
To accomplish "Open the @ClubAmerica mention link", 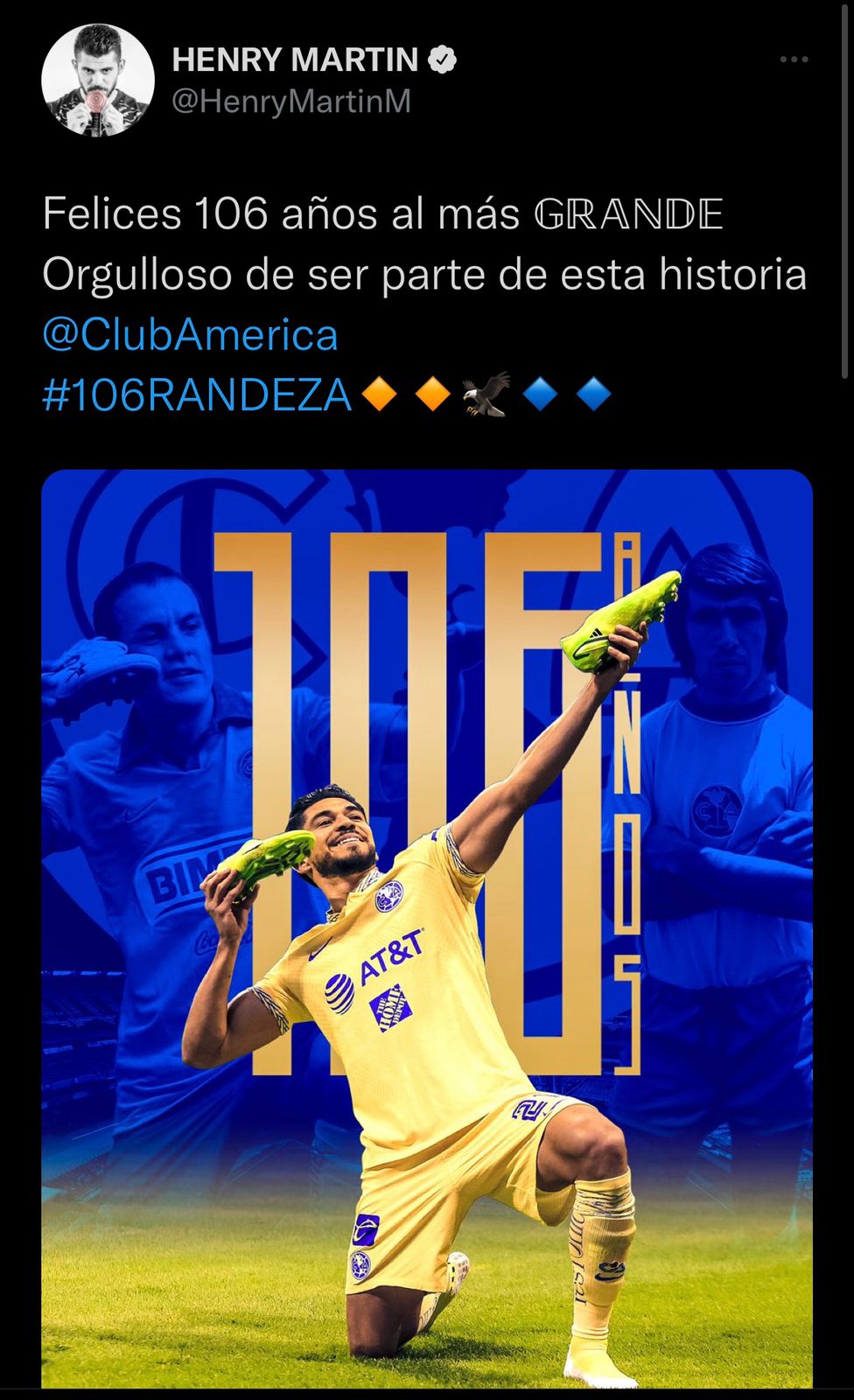I will pos(190,335).
